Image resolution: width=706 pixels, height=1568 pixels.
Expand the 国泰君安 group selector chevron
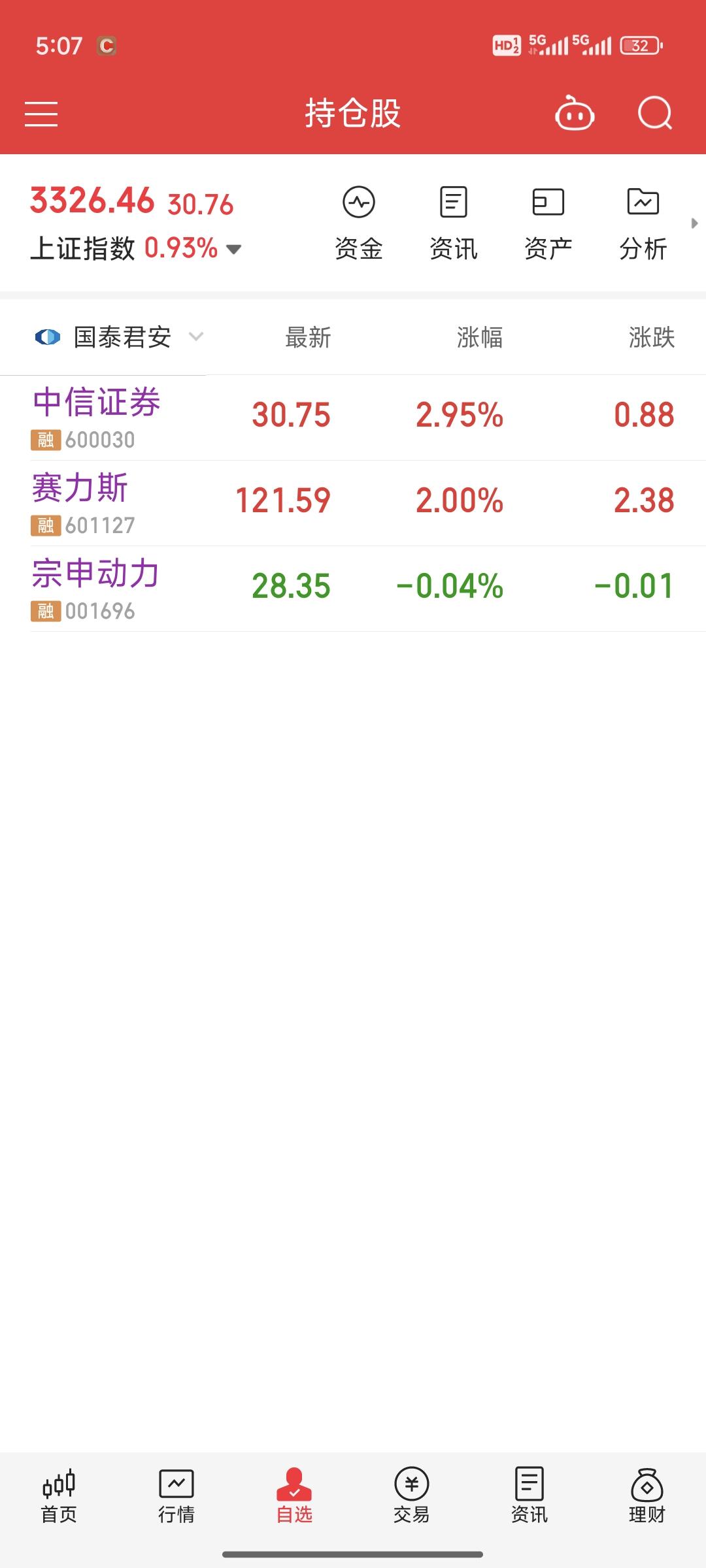[197, 337]
